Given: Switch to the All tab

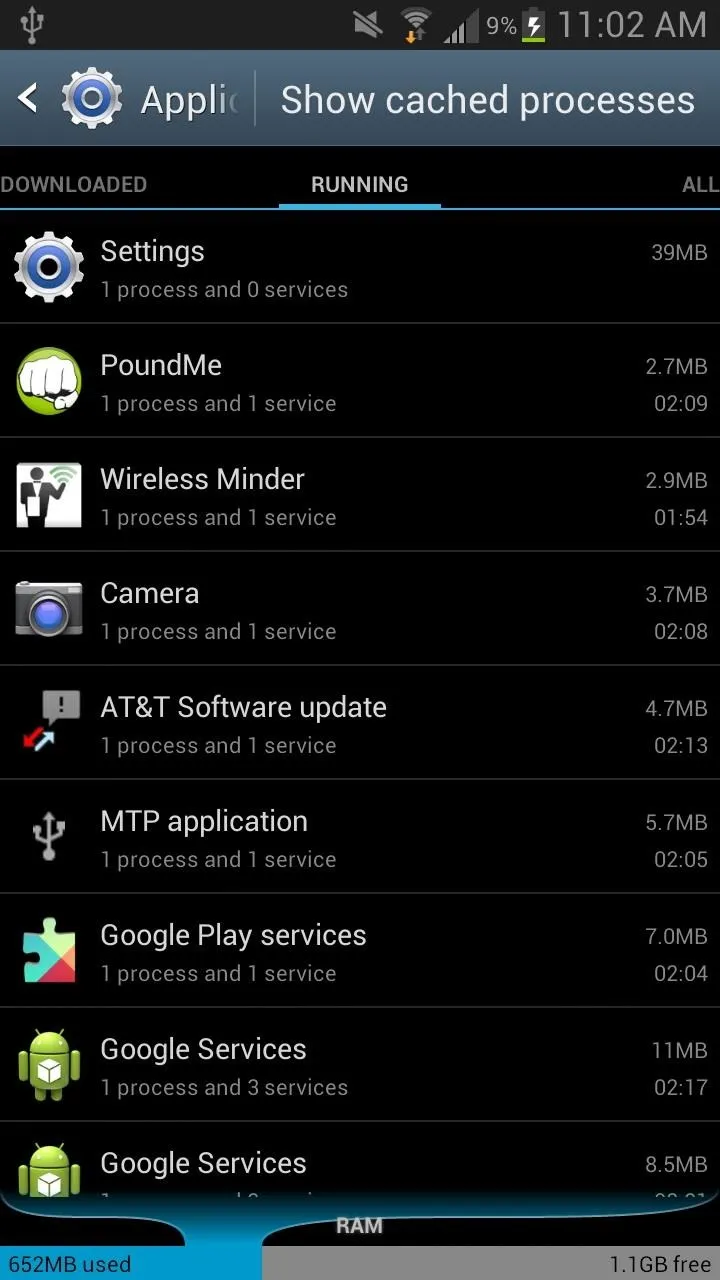Looking at the screenshot, I should (x=700, y=184).
